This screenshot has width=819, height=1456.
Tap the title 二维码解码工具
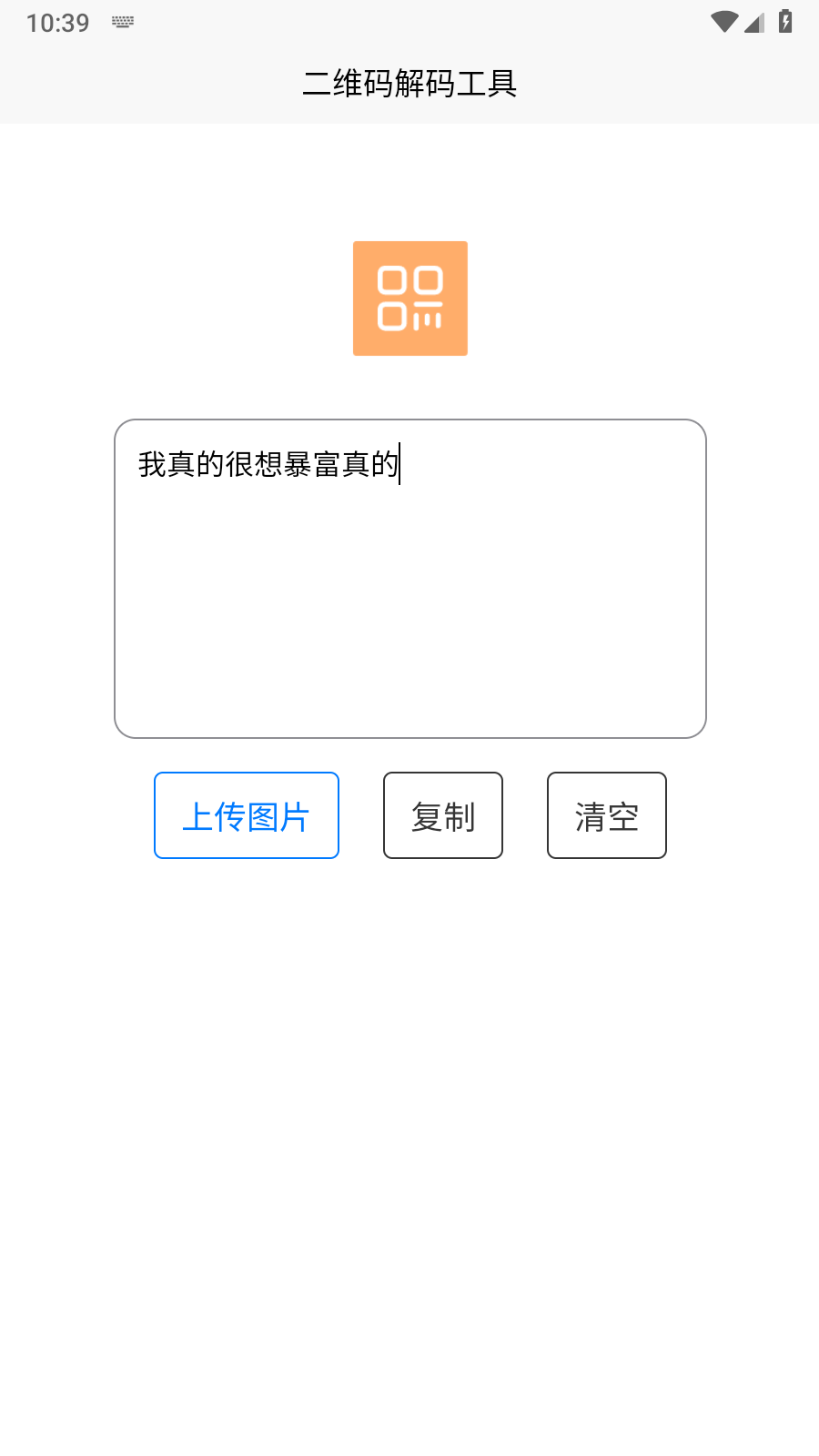409,83
